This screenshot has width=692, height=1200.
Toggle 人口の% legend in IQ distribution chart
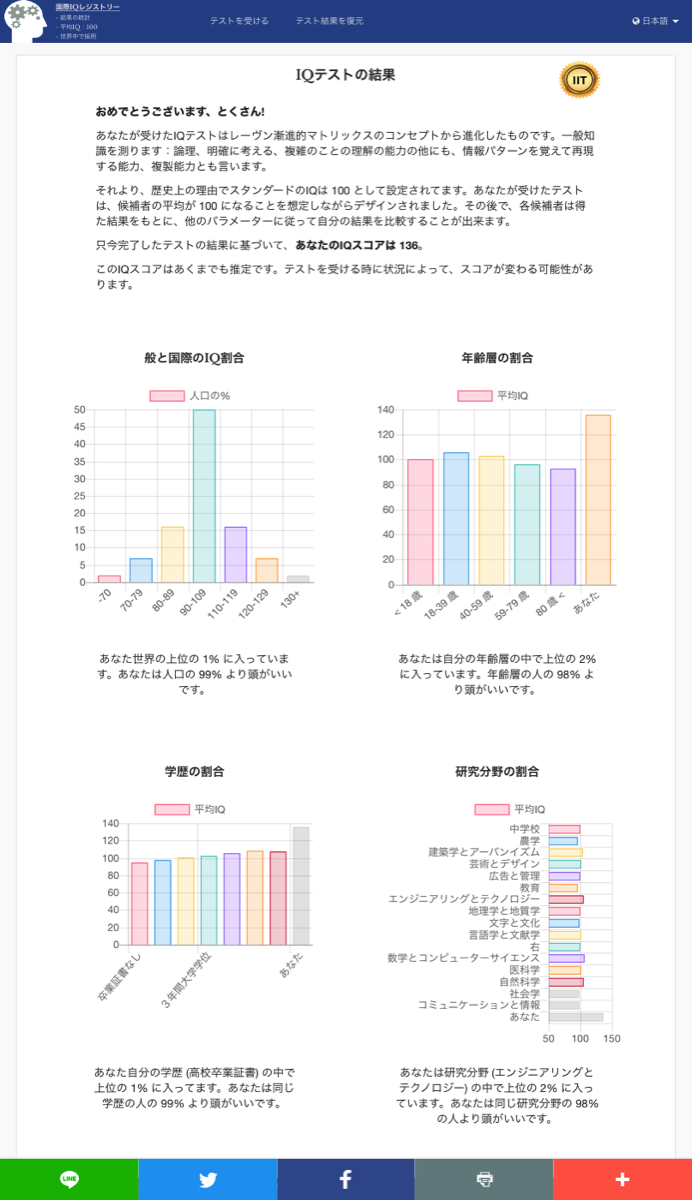point(190,396)
